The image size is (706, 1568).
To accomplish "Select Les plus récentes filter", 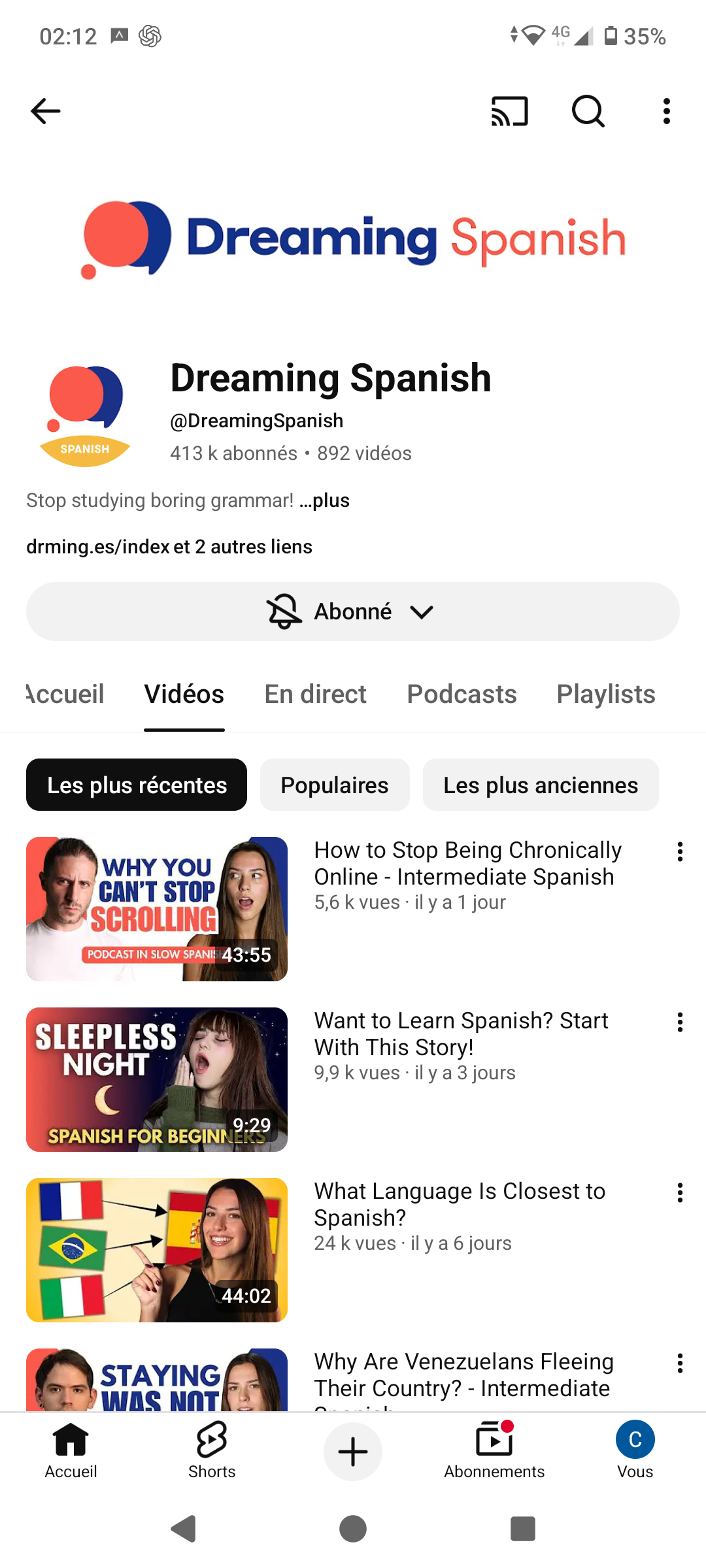I will click(136, 785).
